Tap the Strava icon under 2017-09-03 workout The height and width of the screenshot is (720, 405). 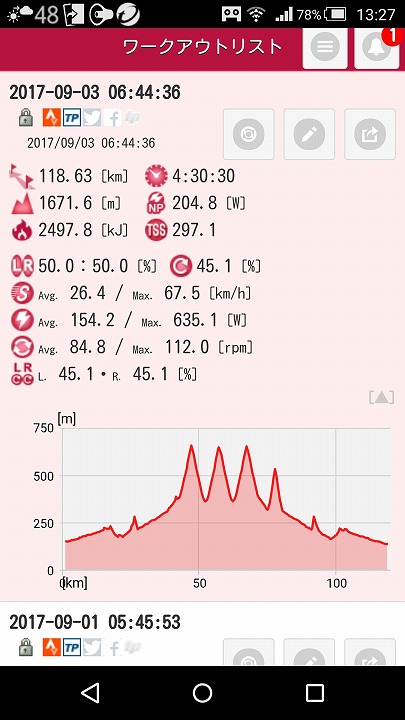pos(52,118)
